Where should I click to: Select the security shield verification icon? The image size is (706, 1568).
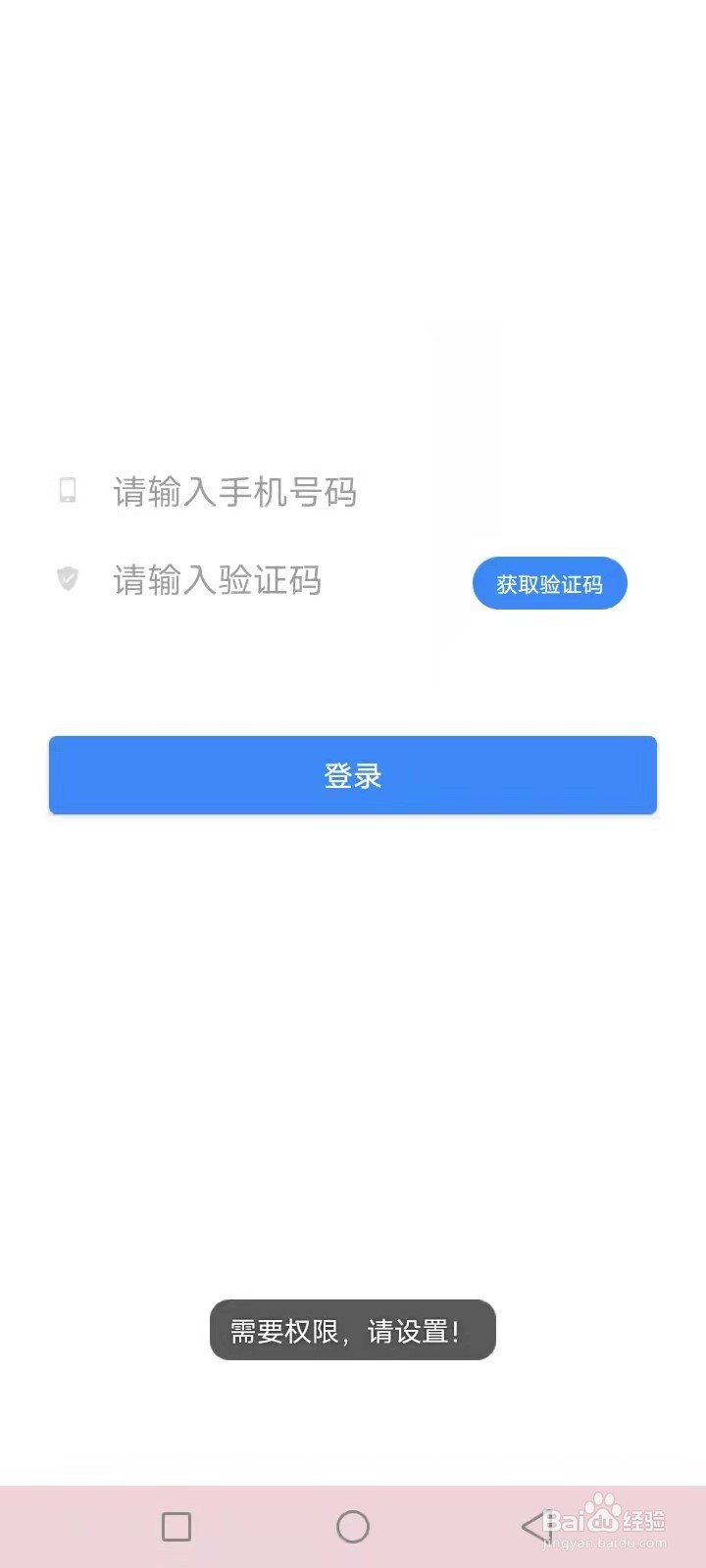point(67,580)
